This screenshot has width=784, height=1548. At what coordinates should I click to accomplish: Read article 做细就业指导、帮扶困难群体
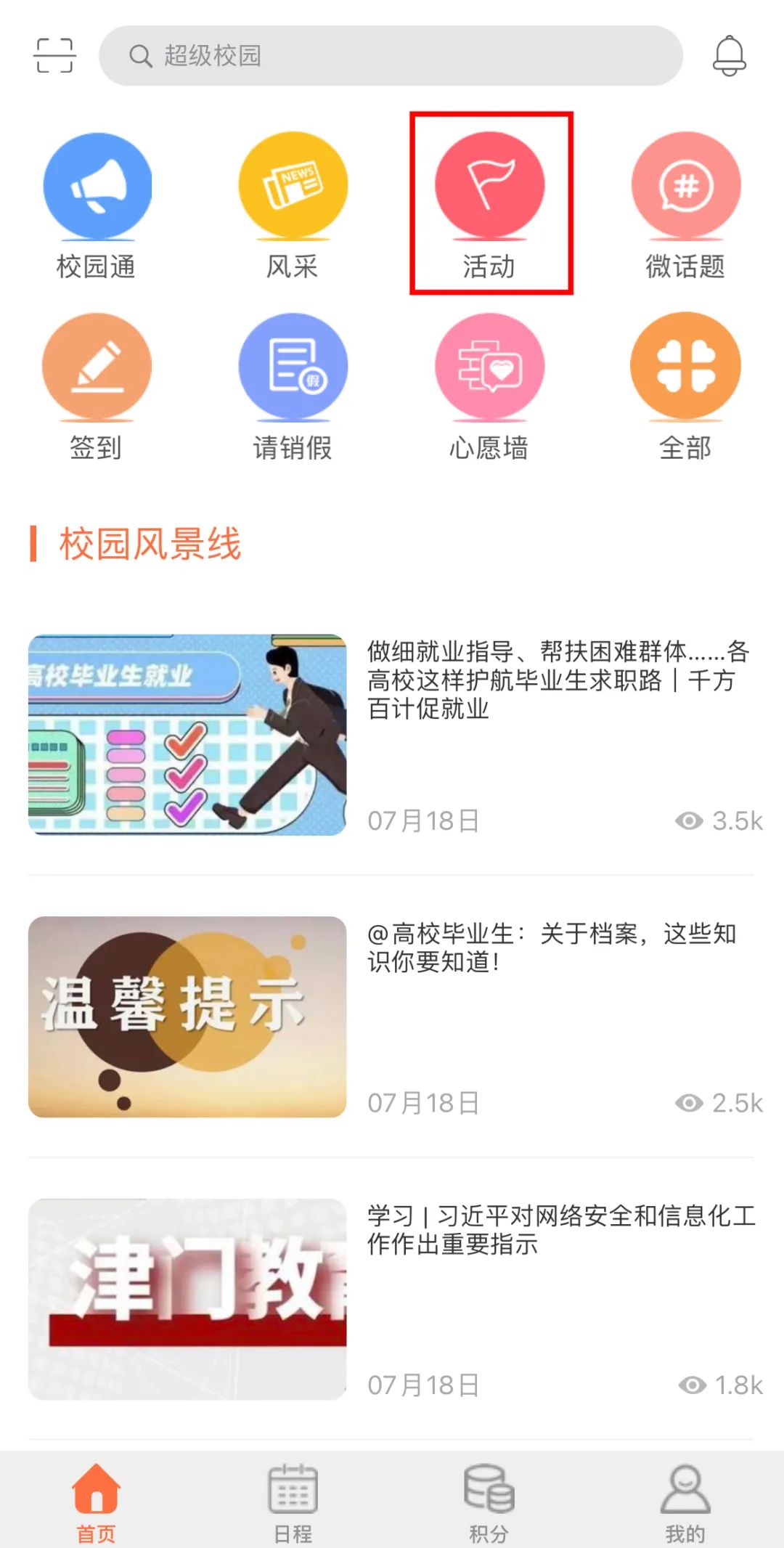click(558, 680)
